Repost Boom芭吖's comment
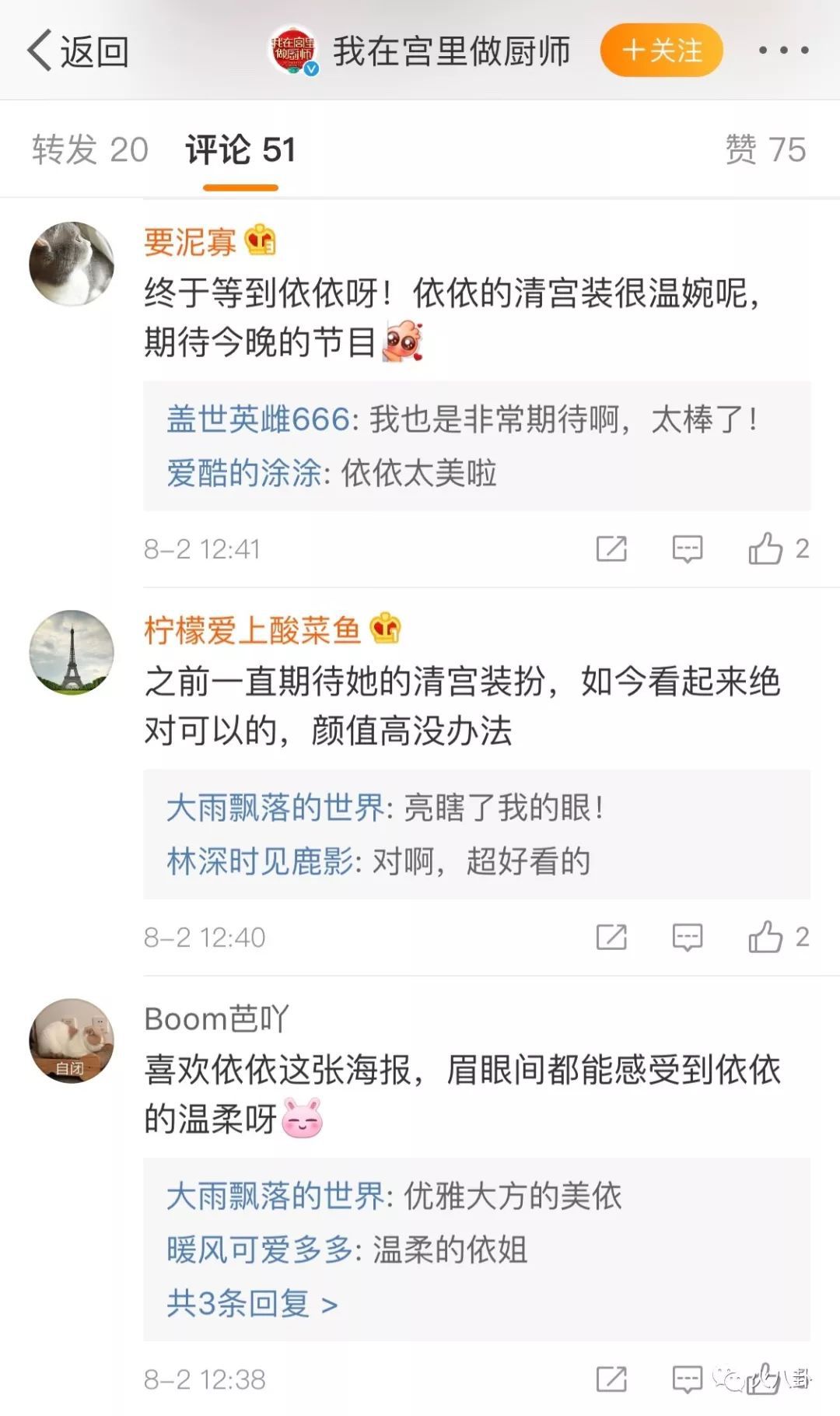 611,1379
